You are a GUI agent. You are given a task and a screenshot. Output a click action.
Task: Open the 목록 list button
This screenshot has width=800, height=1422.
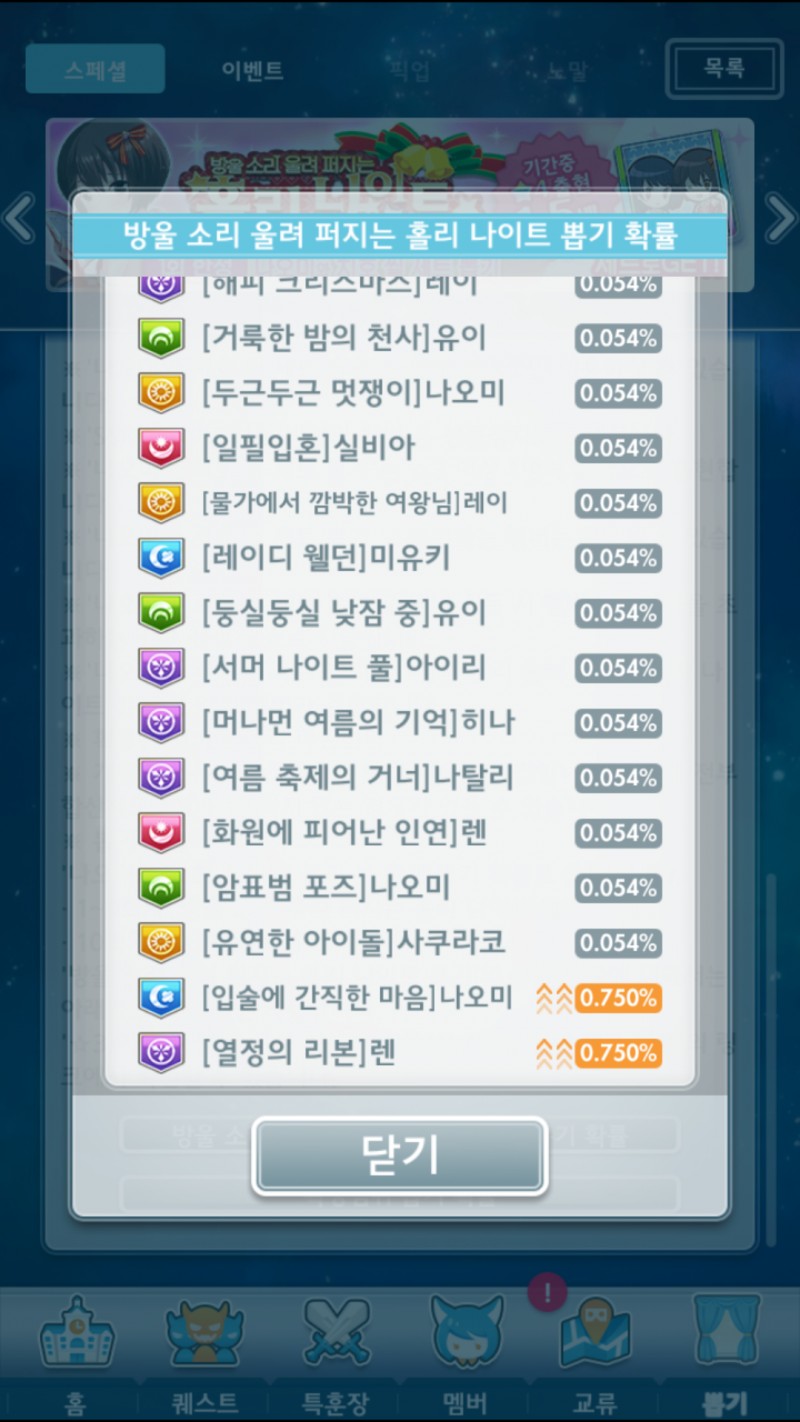[x=724, y=69]
